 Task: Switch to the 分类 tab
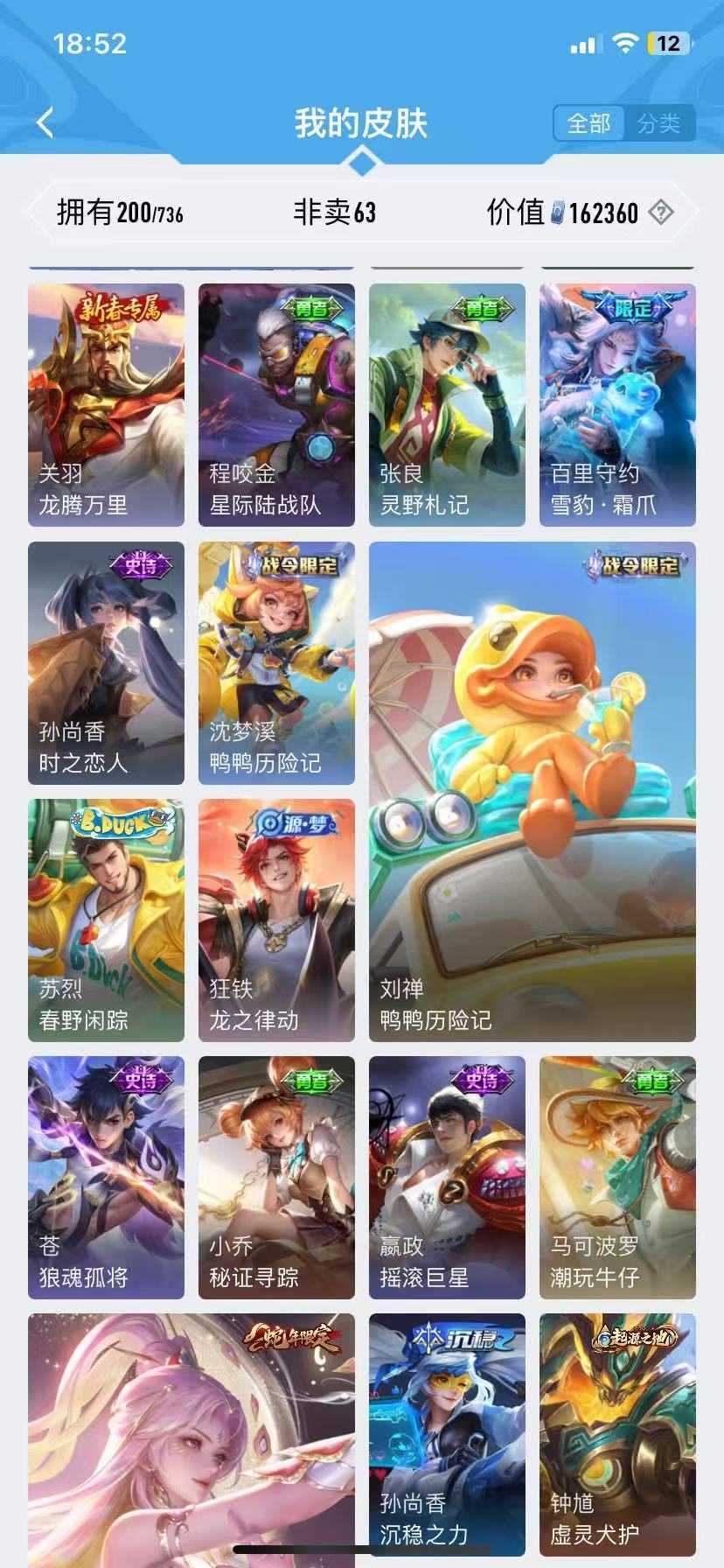(x=661, y=123)
